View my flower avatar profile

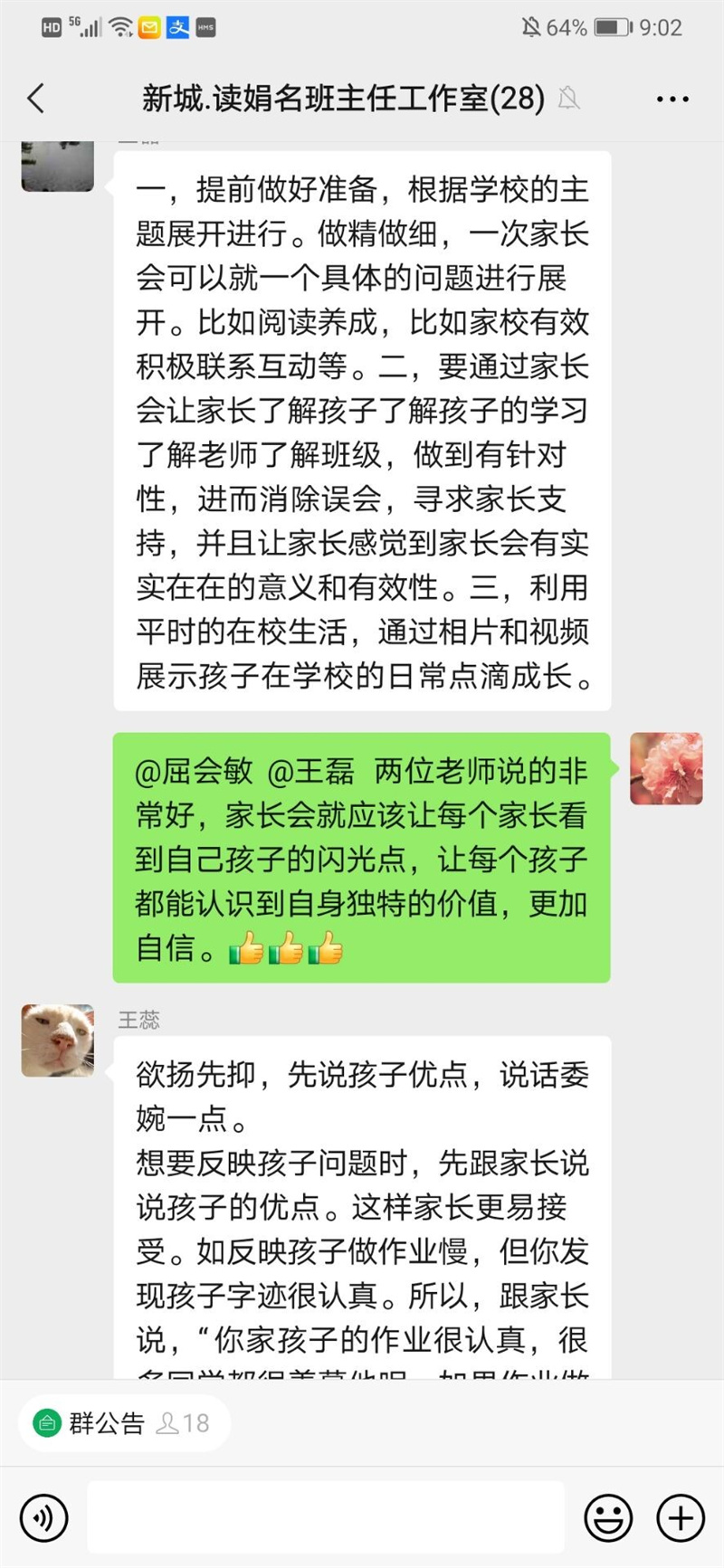[666, 768]
